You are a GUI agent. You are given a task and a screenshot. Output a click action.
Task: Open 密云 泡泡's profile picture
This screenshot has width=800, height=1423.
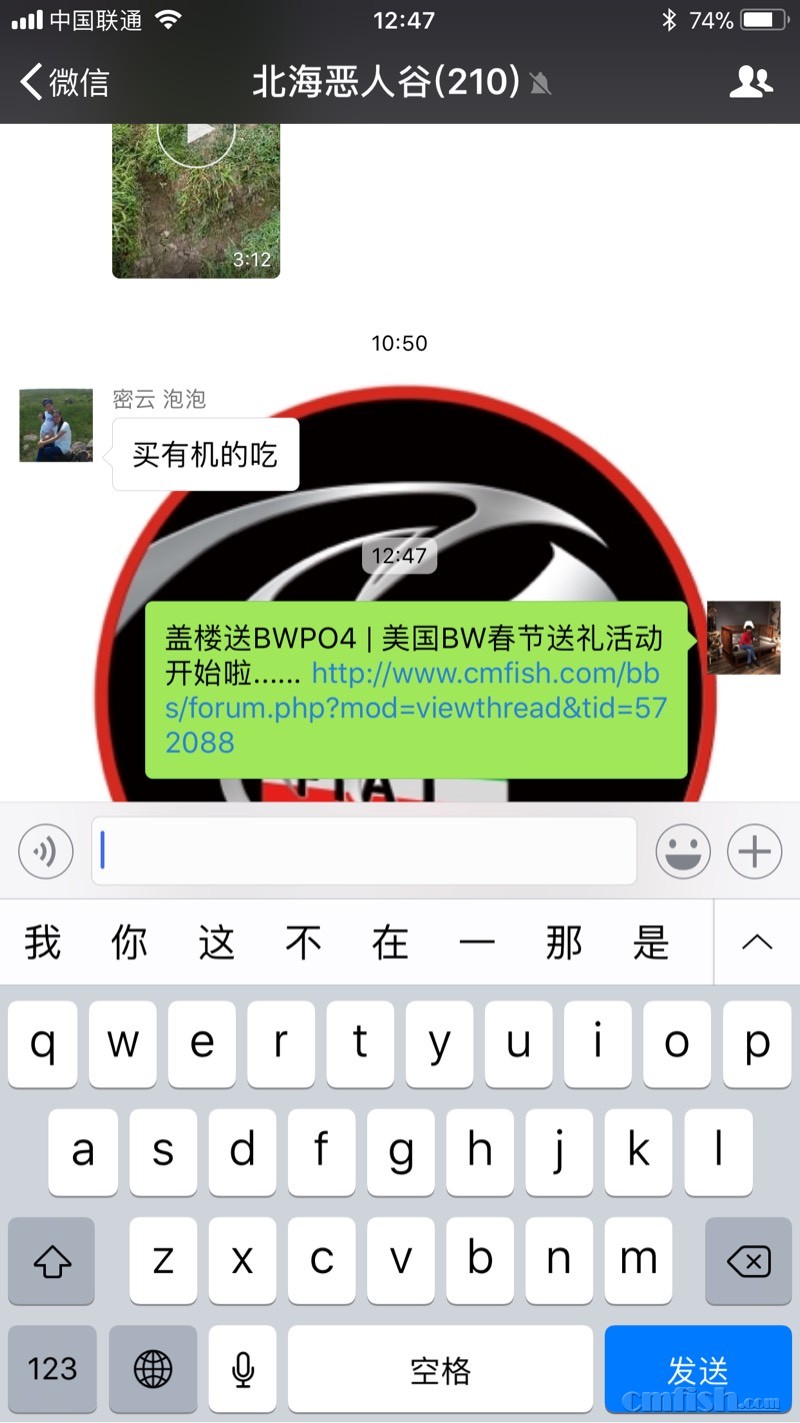55,425
